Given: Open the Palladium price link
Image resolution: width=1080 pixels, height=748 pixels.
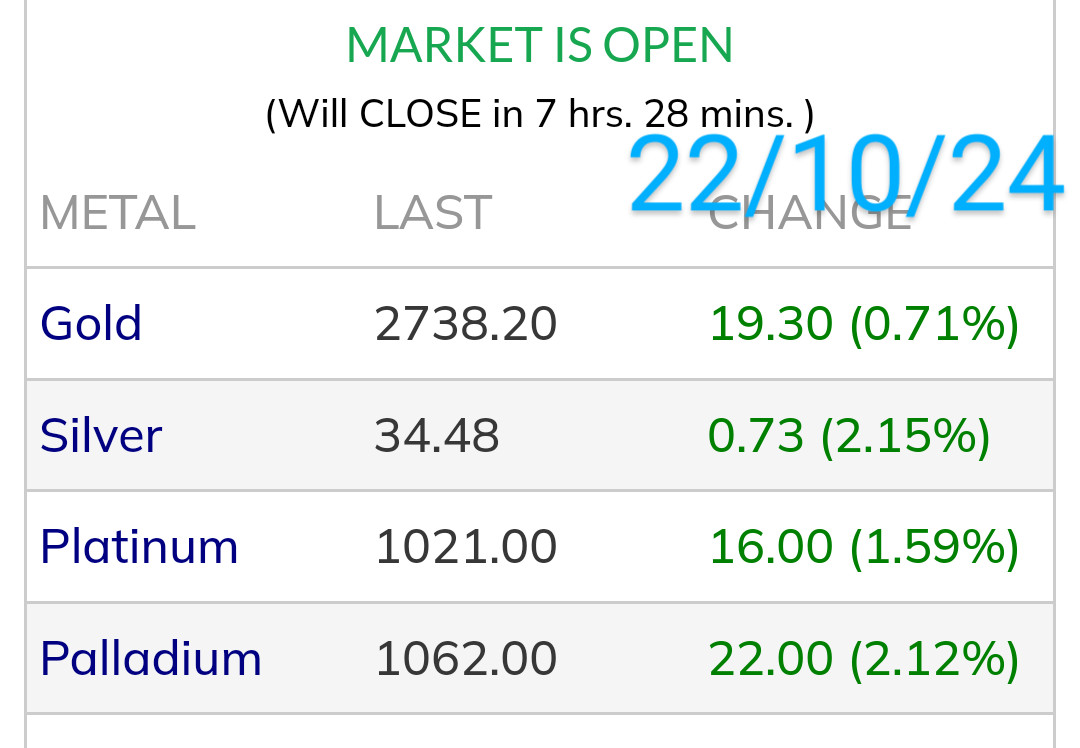Looking at the screenshot, I should tap(151, 659).
